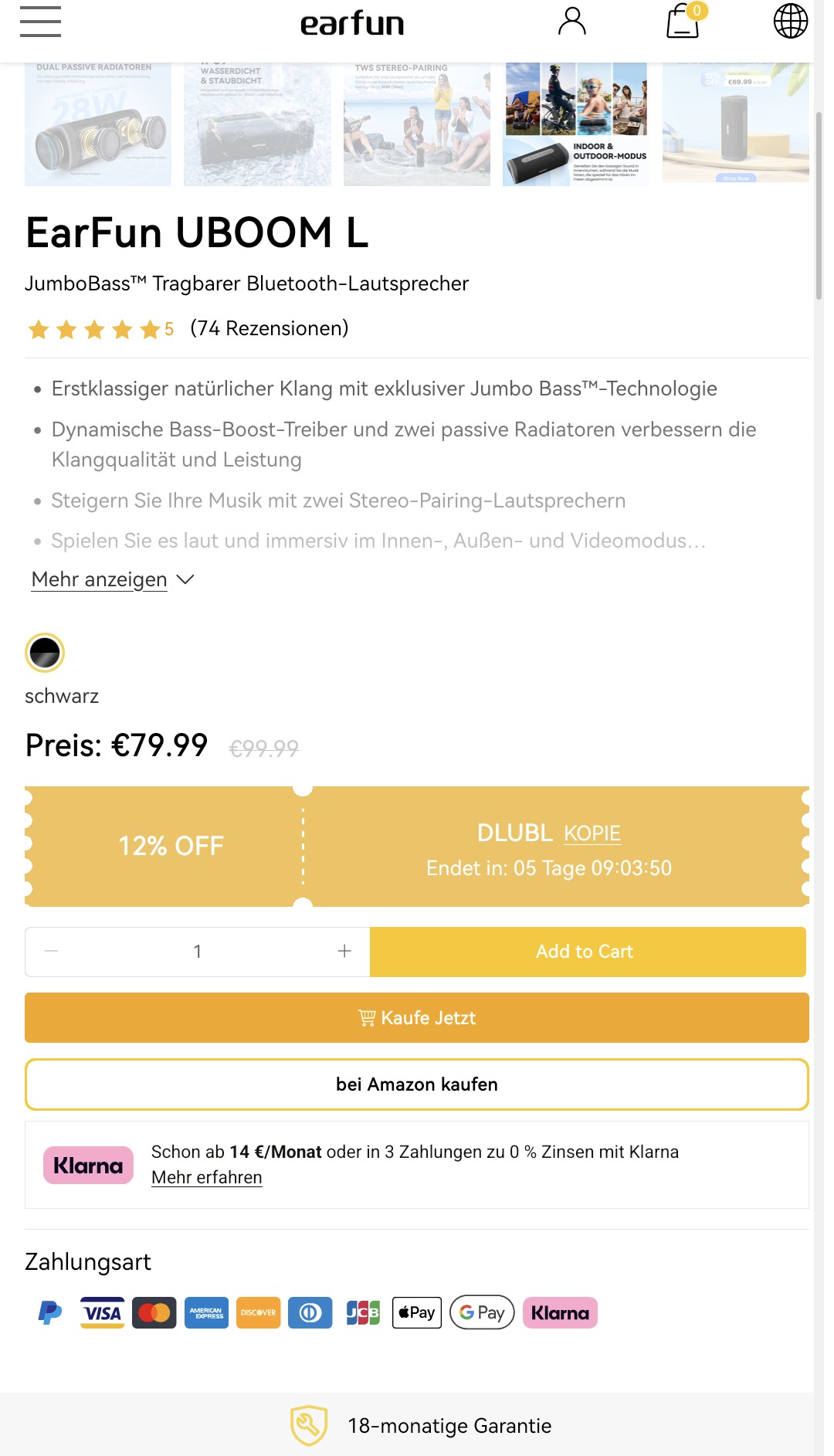Copy the DLUBL coupon code via KOPIE
834x1456 pixels.
click(x=592, y=833)
